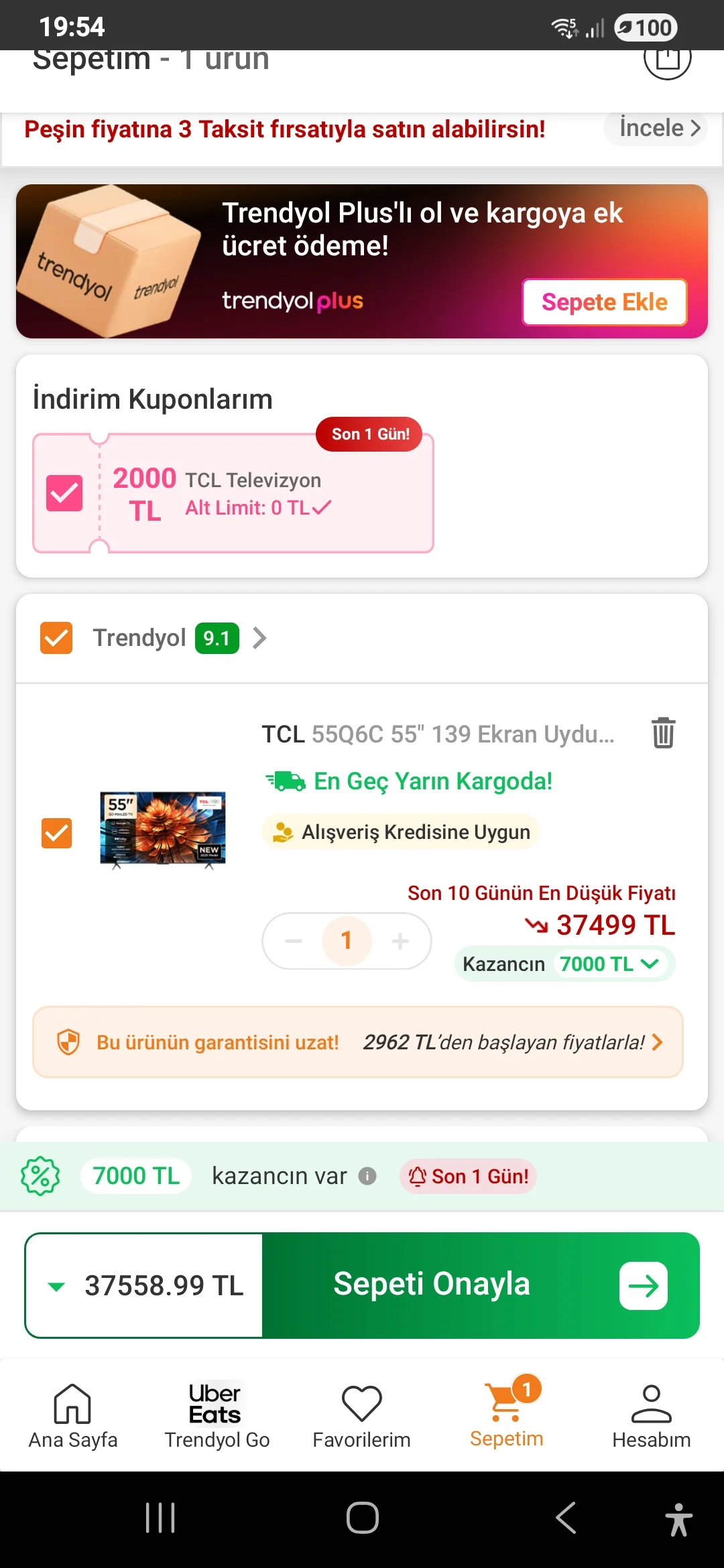Screen dimensions: 724x1568
Task: Go to the Ana Sayfa tab
Action: click(72, 1415)
